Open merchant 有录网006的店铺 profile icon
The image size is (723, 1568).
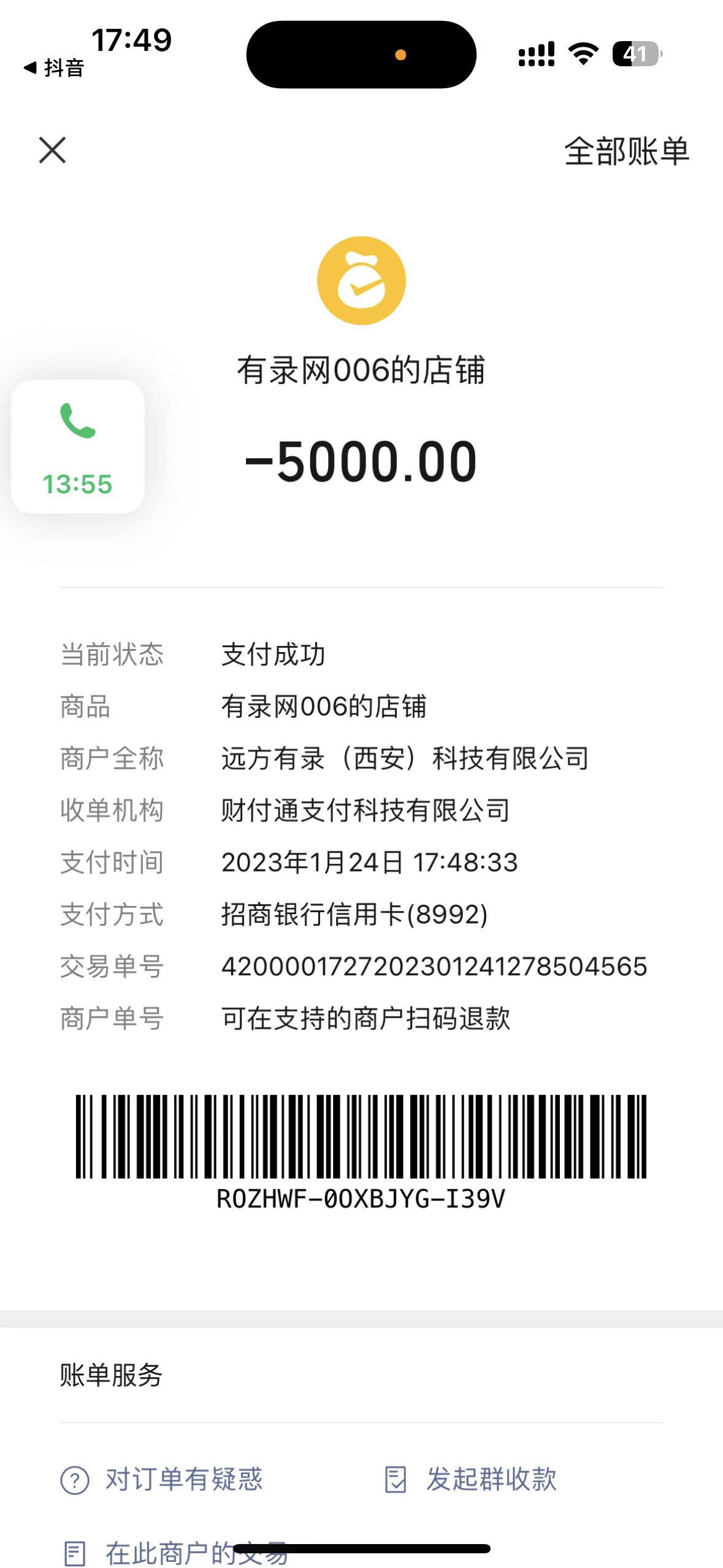(x=361, y=280)
